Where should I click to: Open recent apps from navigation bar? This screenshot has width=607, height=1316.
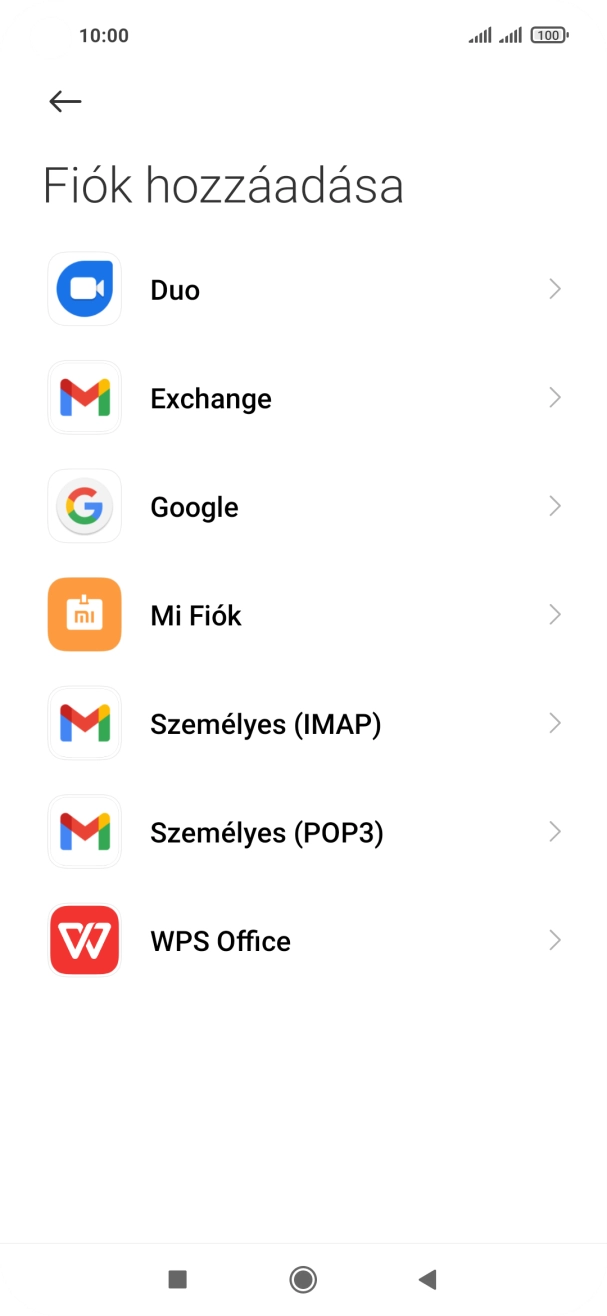coord(178,1279)
